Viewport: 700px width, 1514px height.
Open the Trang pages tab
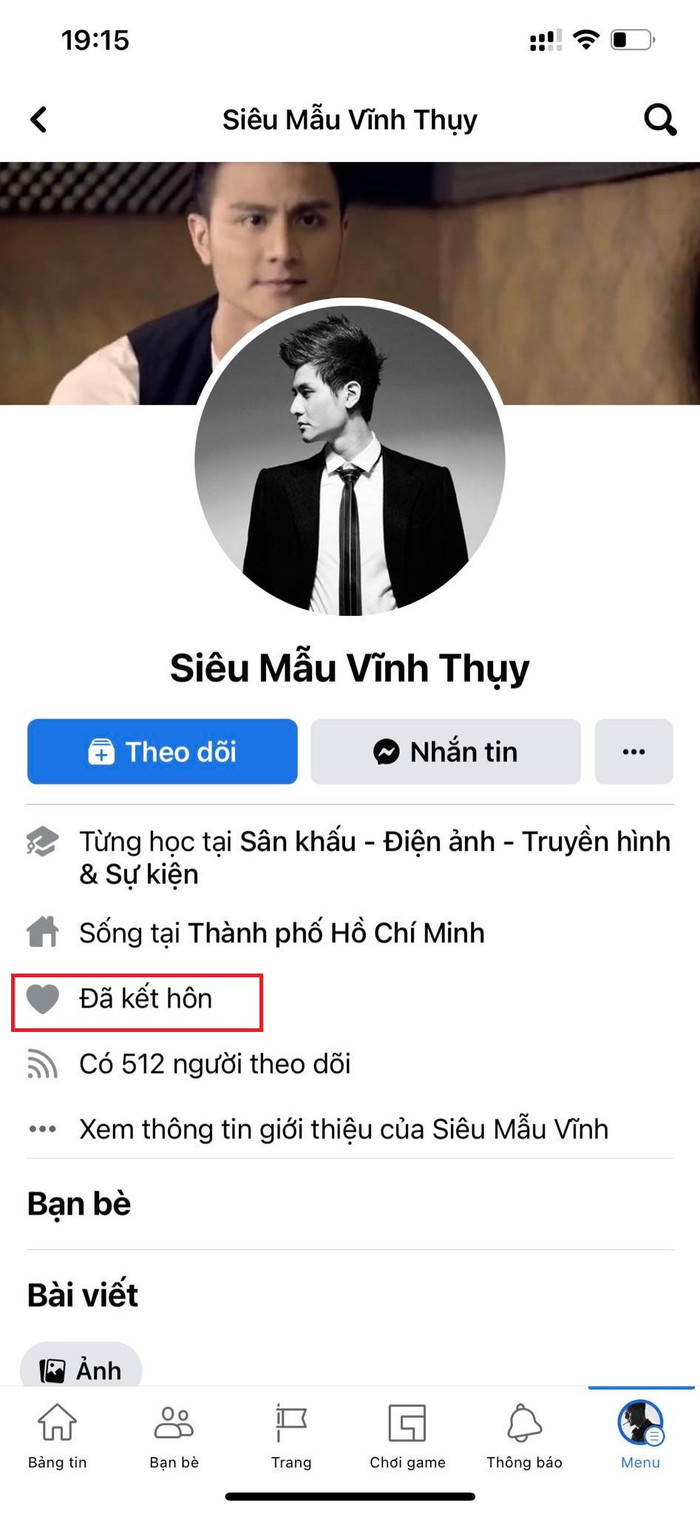pos(291,1435)
